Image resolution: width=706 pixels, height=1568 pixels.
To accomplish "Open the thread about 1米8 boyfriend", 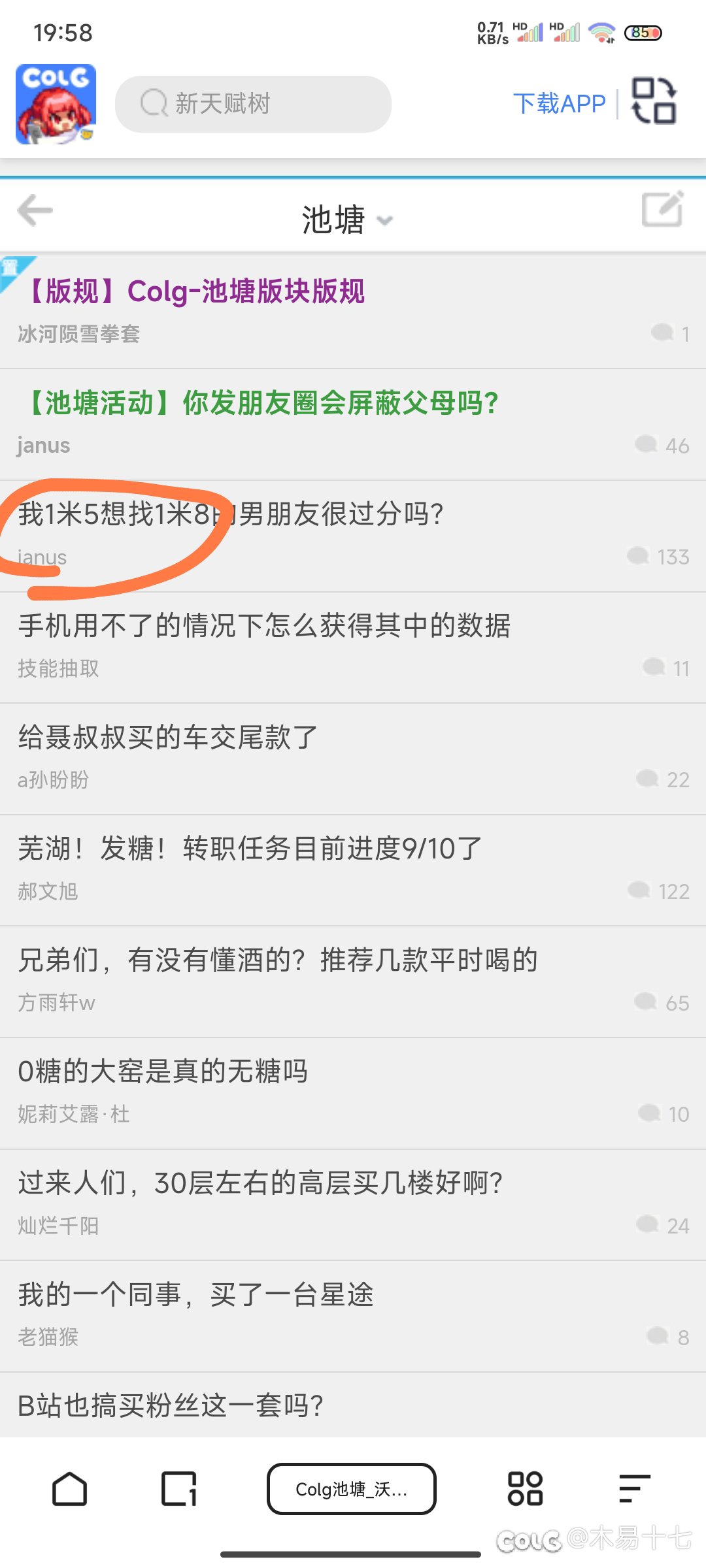I will coord(353,536).
